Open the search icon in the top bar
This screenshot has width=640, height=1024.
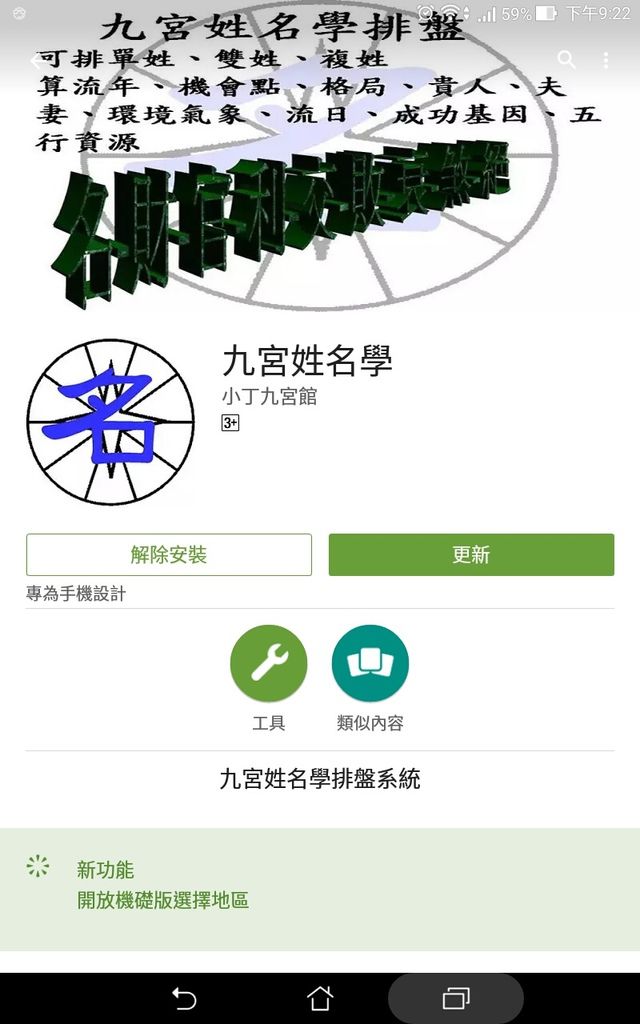click(x=567, y=60)
